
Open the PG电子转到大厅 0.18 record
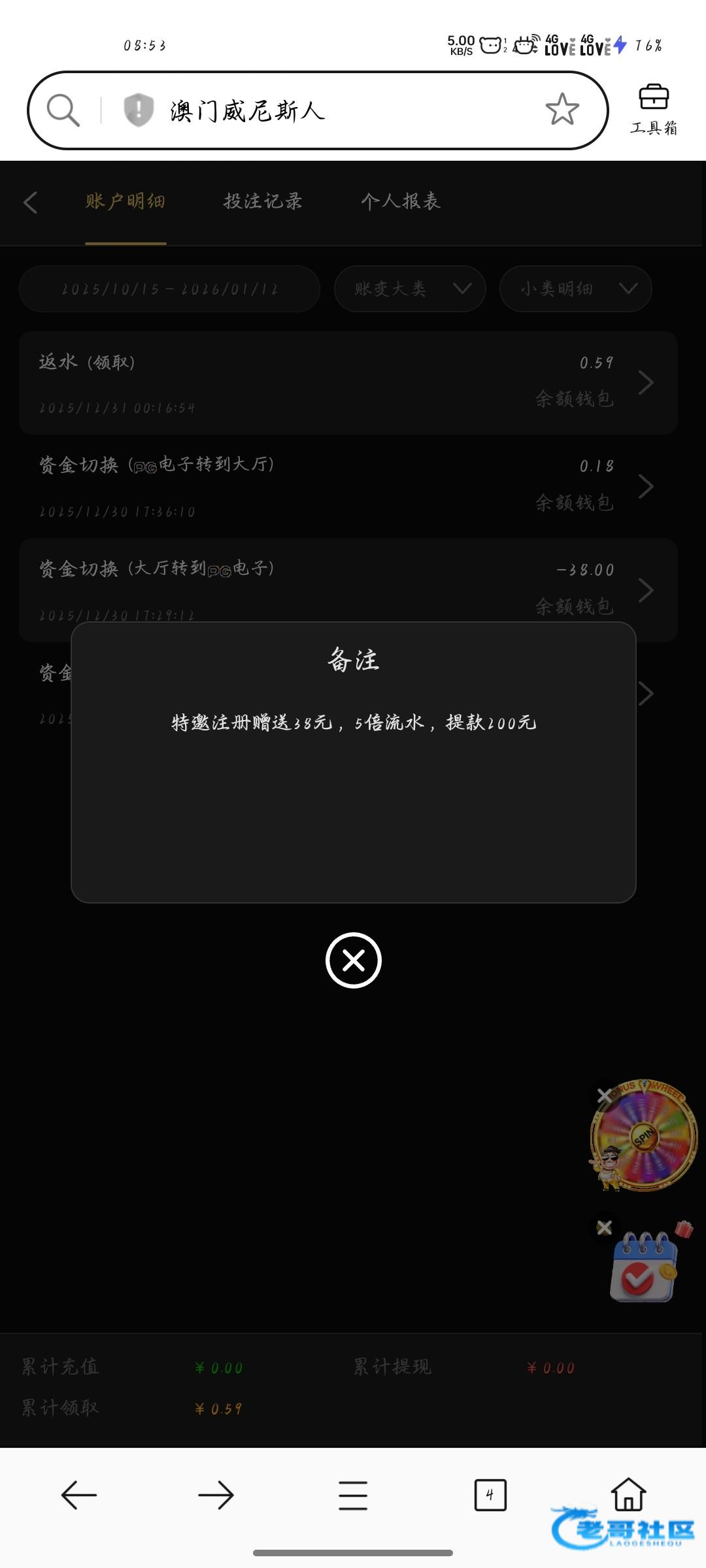[348, 487]
